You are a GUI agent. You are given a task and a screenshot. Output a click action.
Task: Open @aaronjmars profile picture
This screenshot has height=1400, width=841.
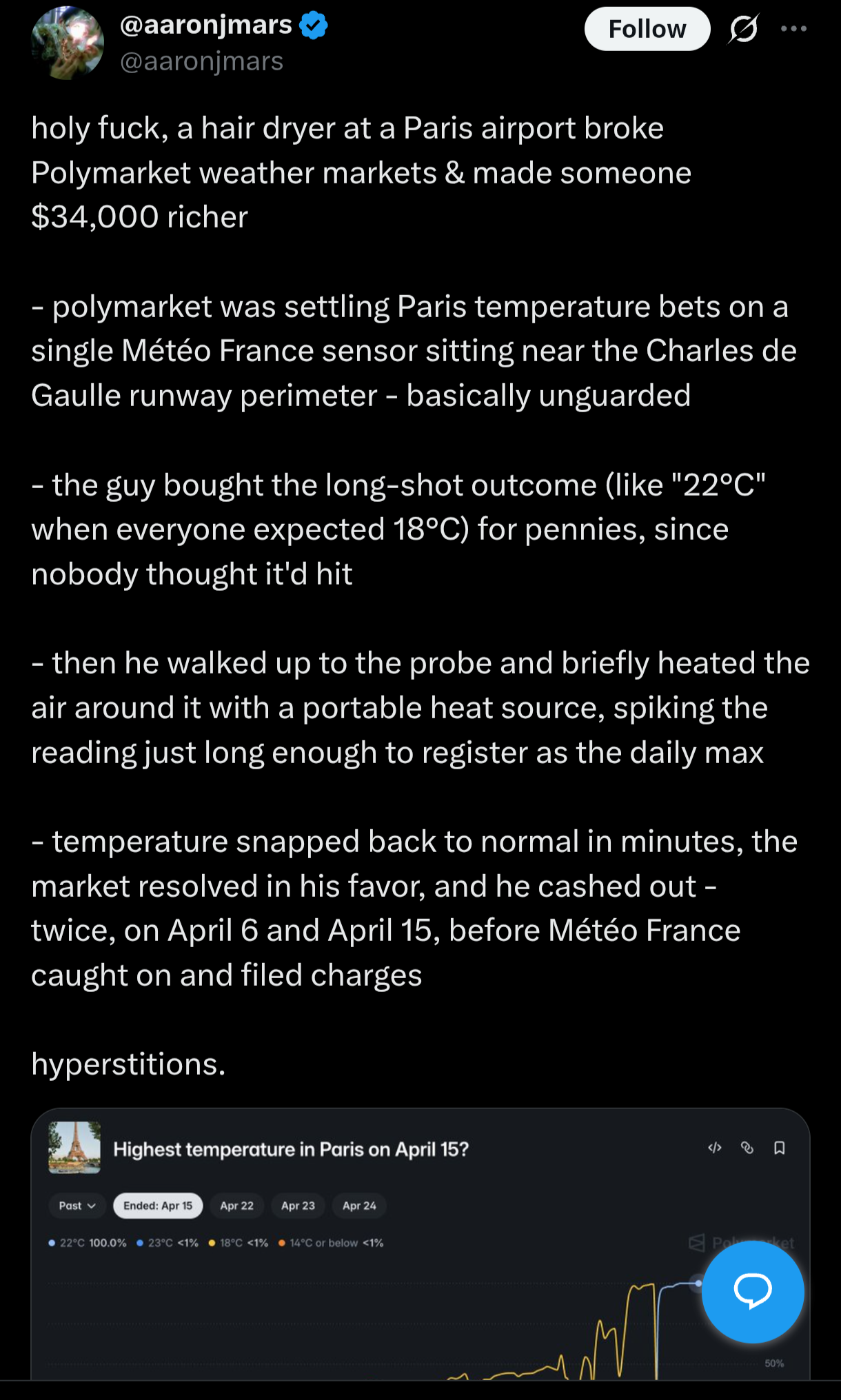(x=67, y=43)
